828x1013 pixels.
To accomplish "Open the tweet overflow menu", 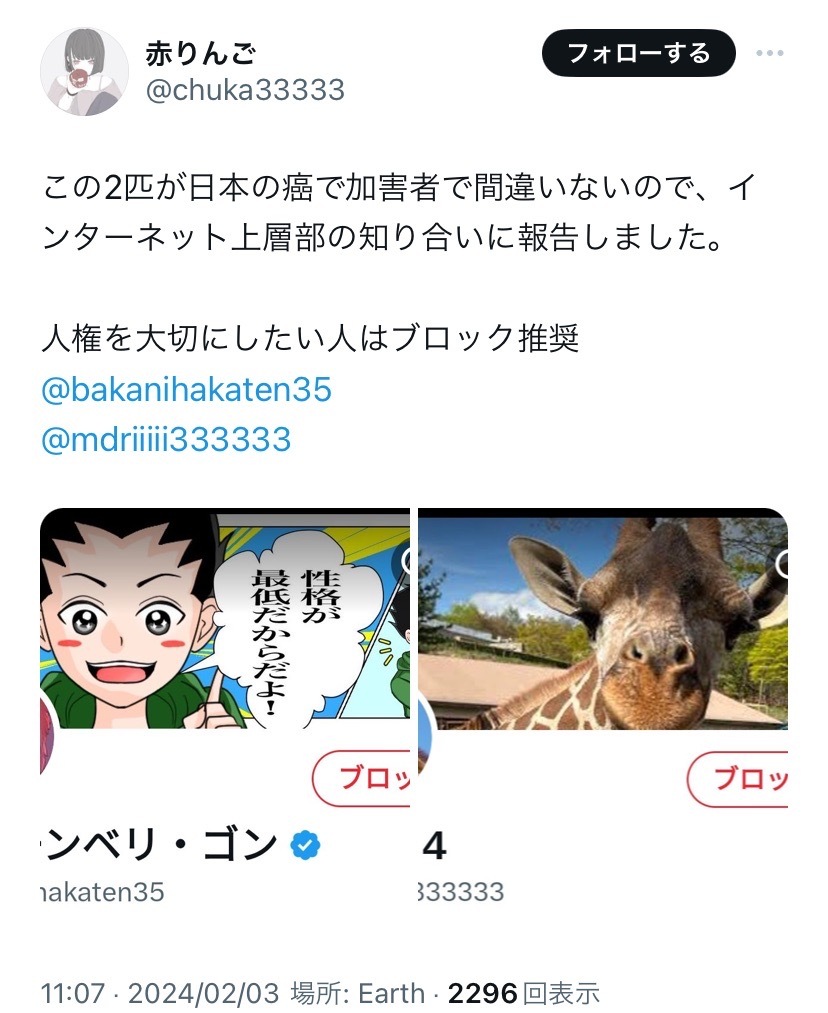I will coord(769,54).
